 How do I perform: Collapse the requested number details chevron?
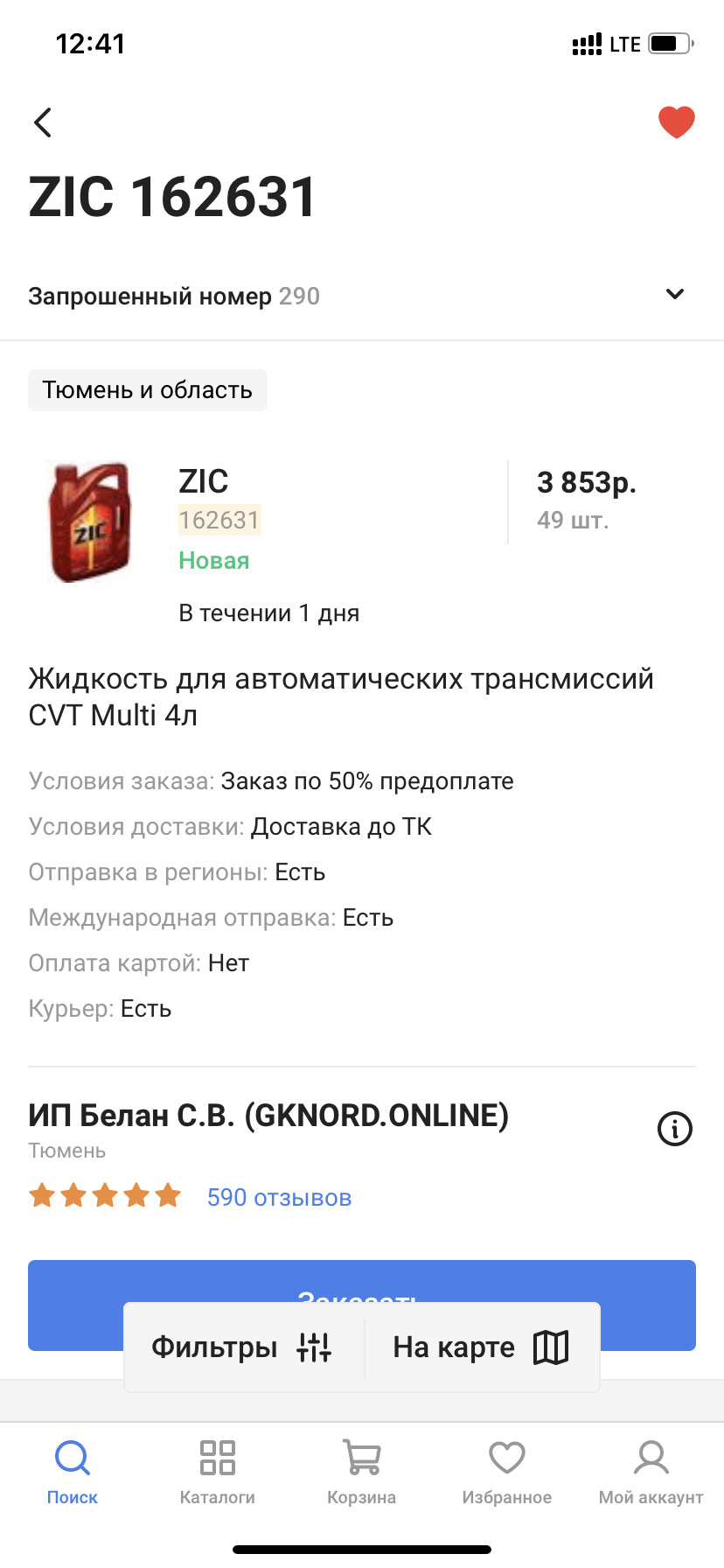[x=673, y=294]
